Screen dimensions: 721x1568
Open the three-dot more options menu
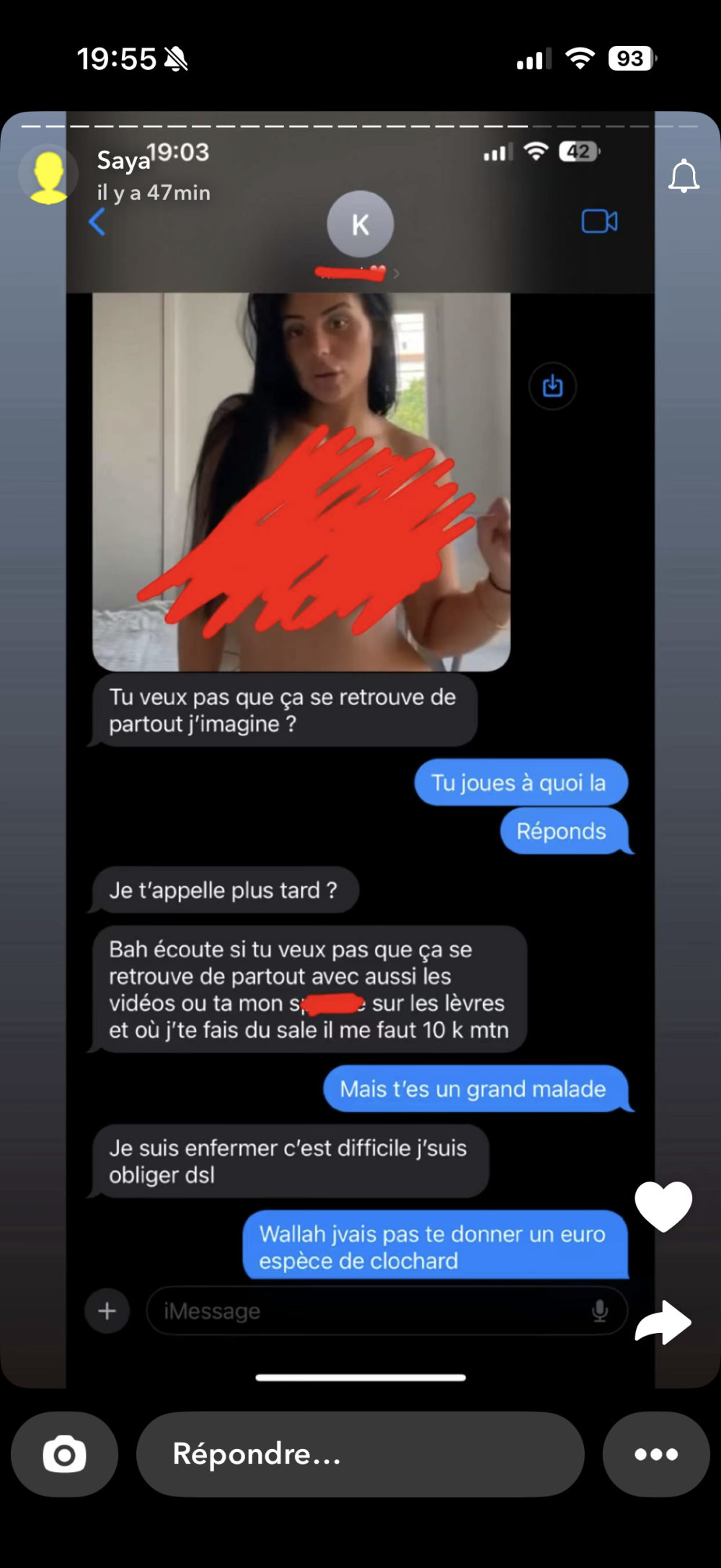coord(655,1454)
